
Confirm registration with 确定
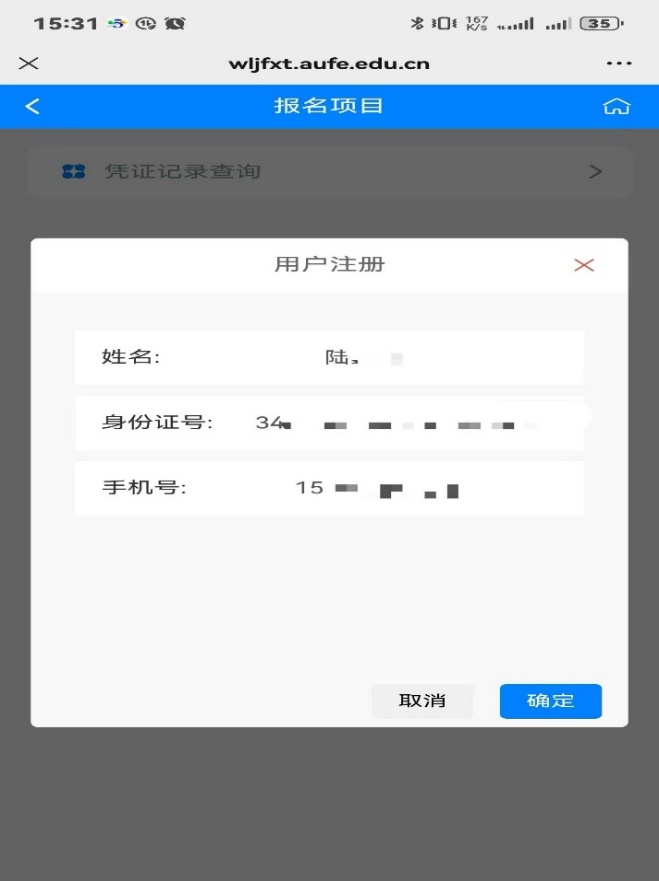tap(550, 701)
